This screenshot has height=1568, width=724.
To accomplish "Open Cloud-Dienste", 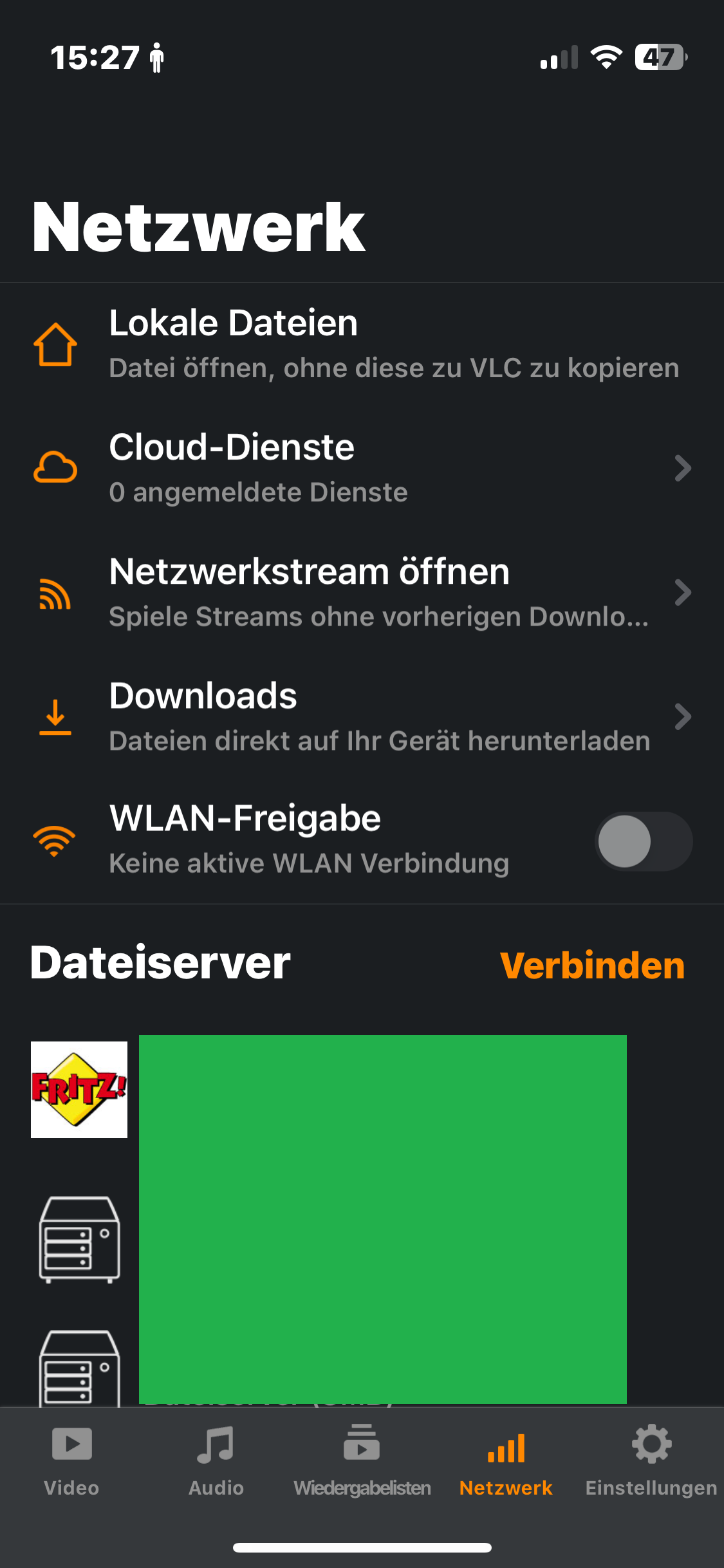I will (x=360, y=469).
